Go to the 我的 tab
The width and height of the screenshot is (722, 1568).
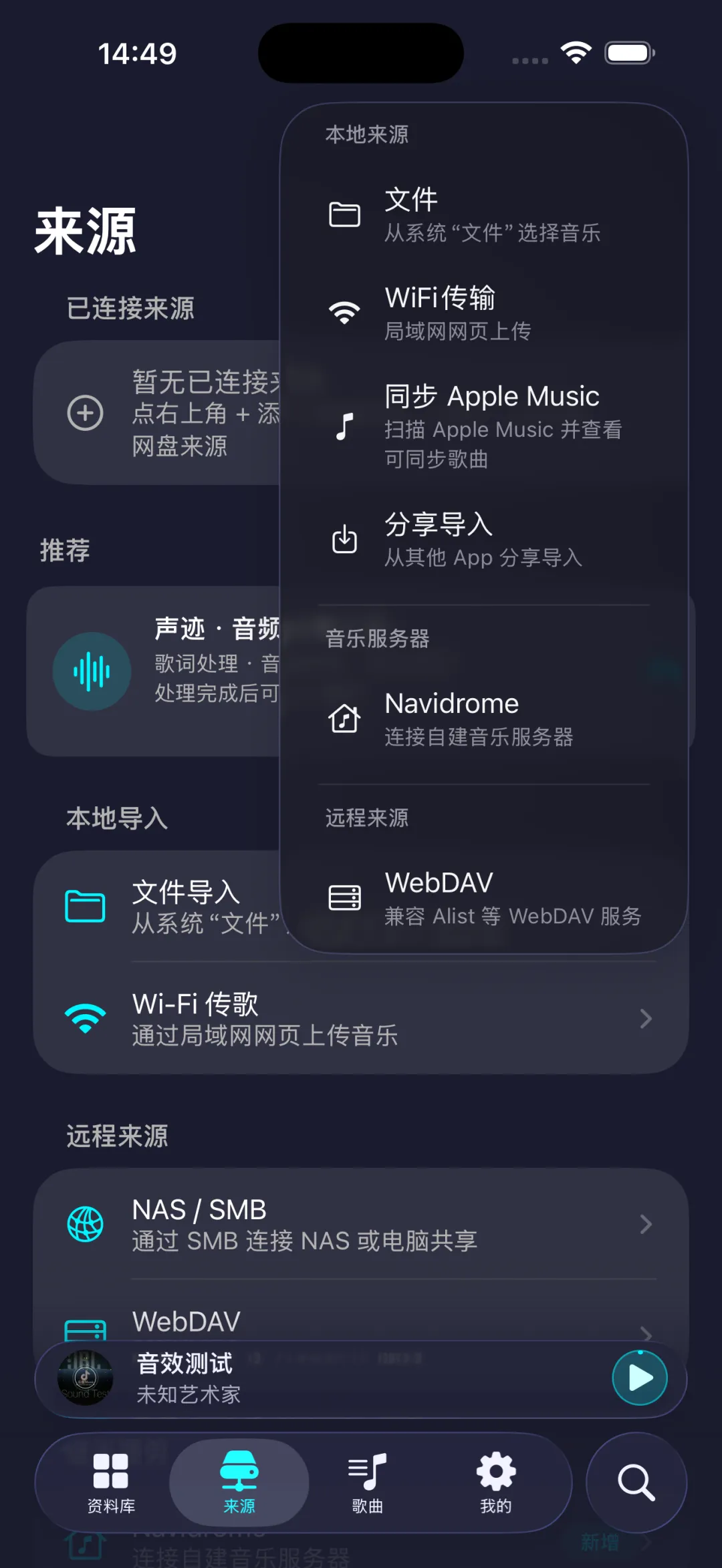495,1483
